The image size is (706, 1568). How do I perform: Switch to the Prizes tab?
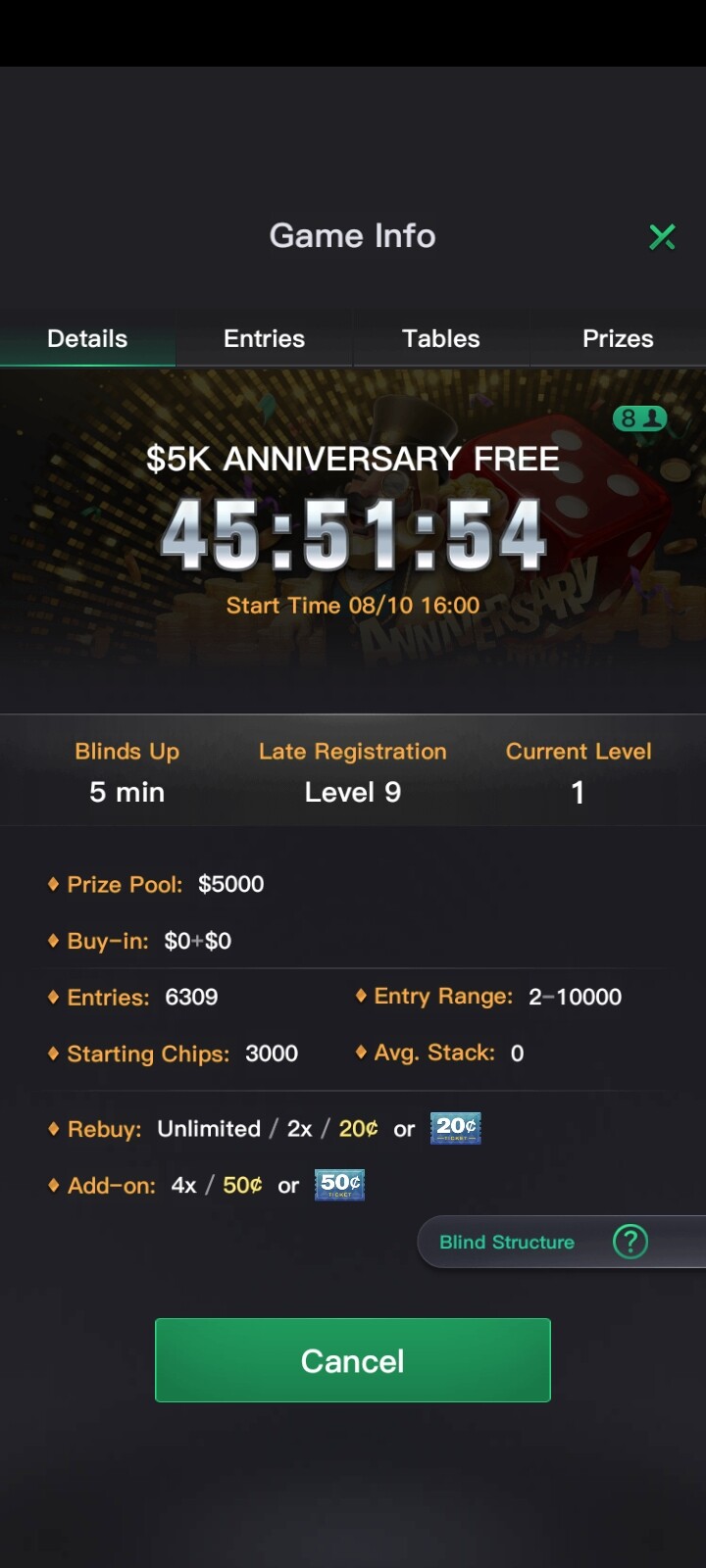click(x=618, y=339)
